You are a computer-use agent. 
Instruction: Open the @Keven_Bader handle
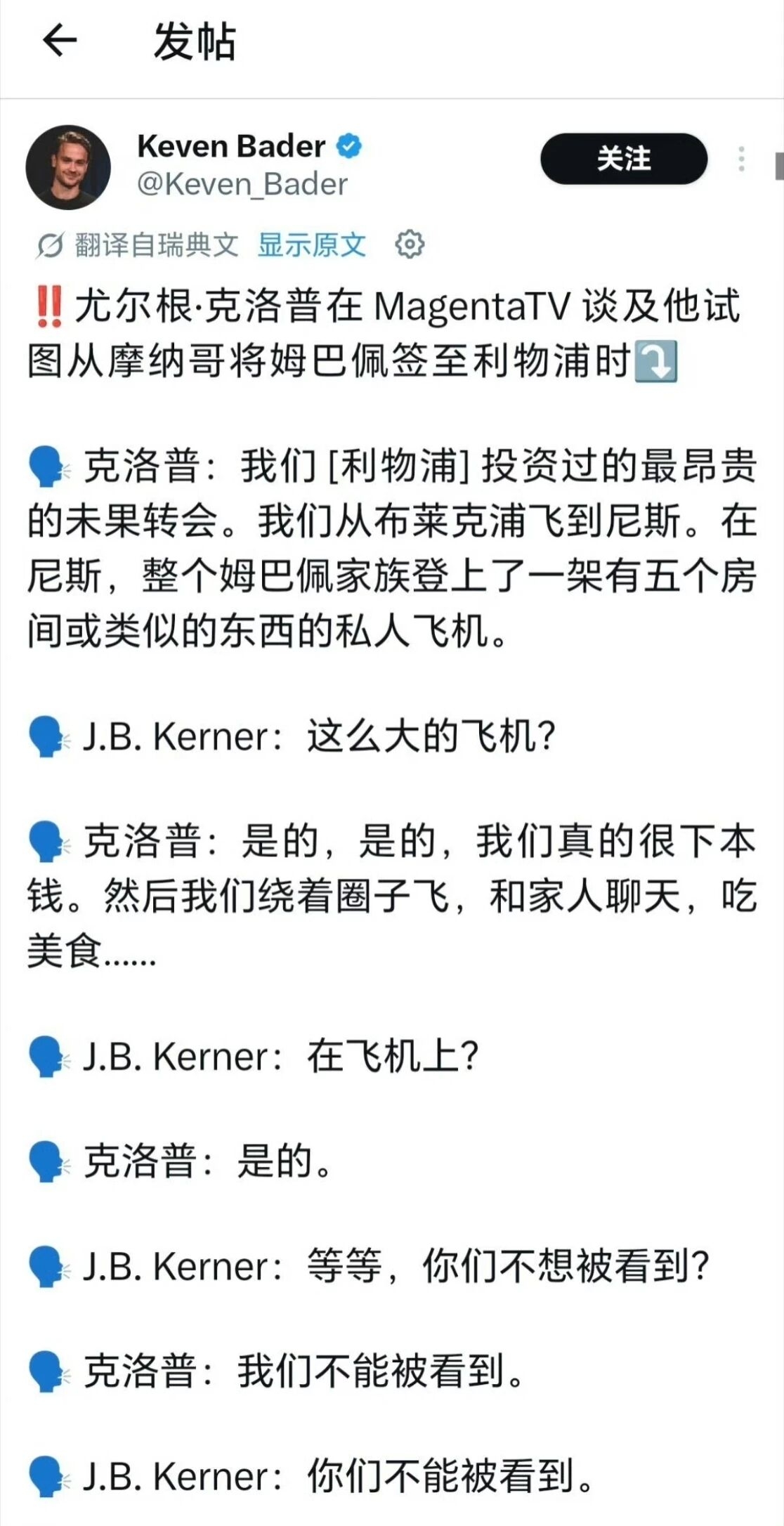[x=242, y=184]
